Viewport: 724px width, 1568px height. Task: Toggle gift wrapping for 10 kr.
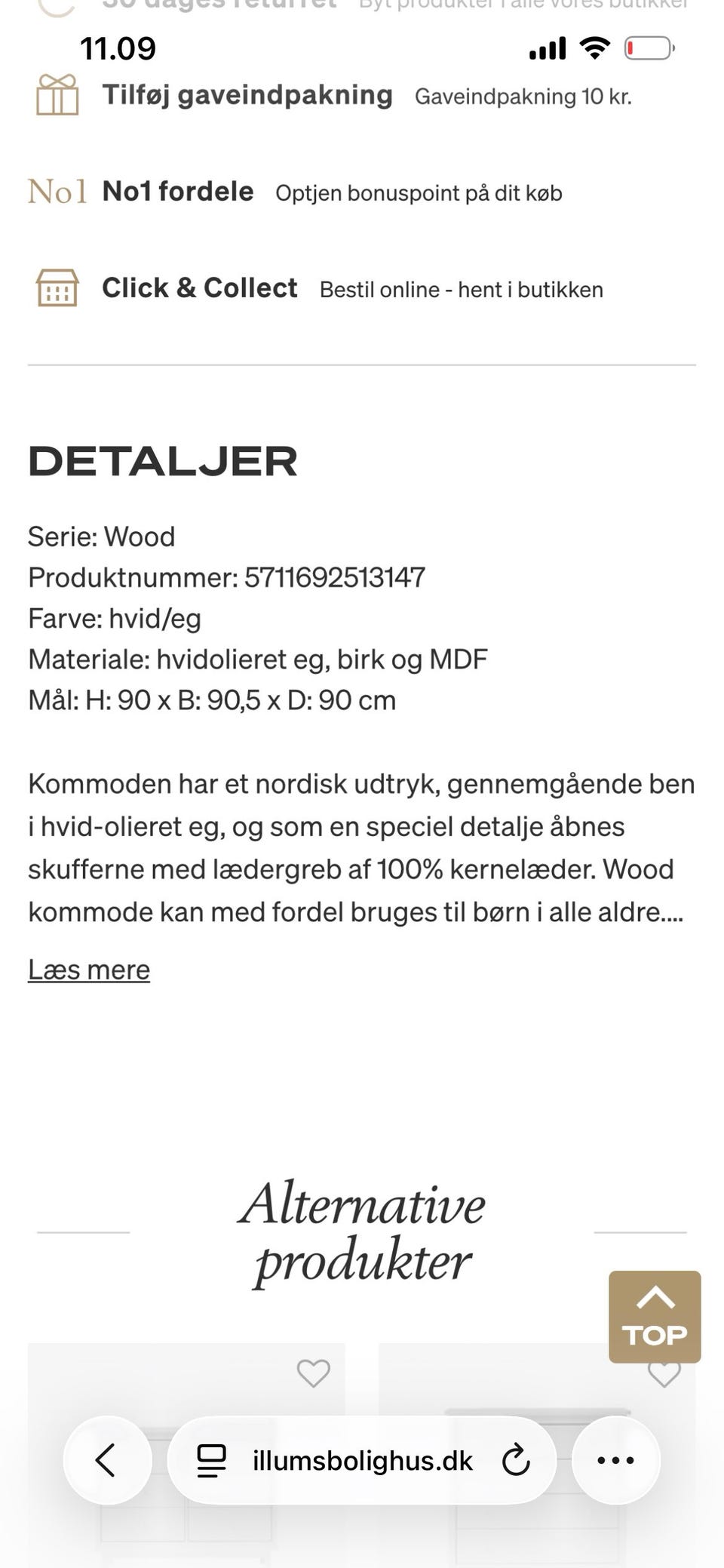(247, 96)
